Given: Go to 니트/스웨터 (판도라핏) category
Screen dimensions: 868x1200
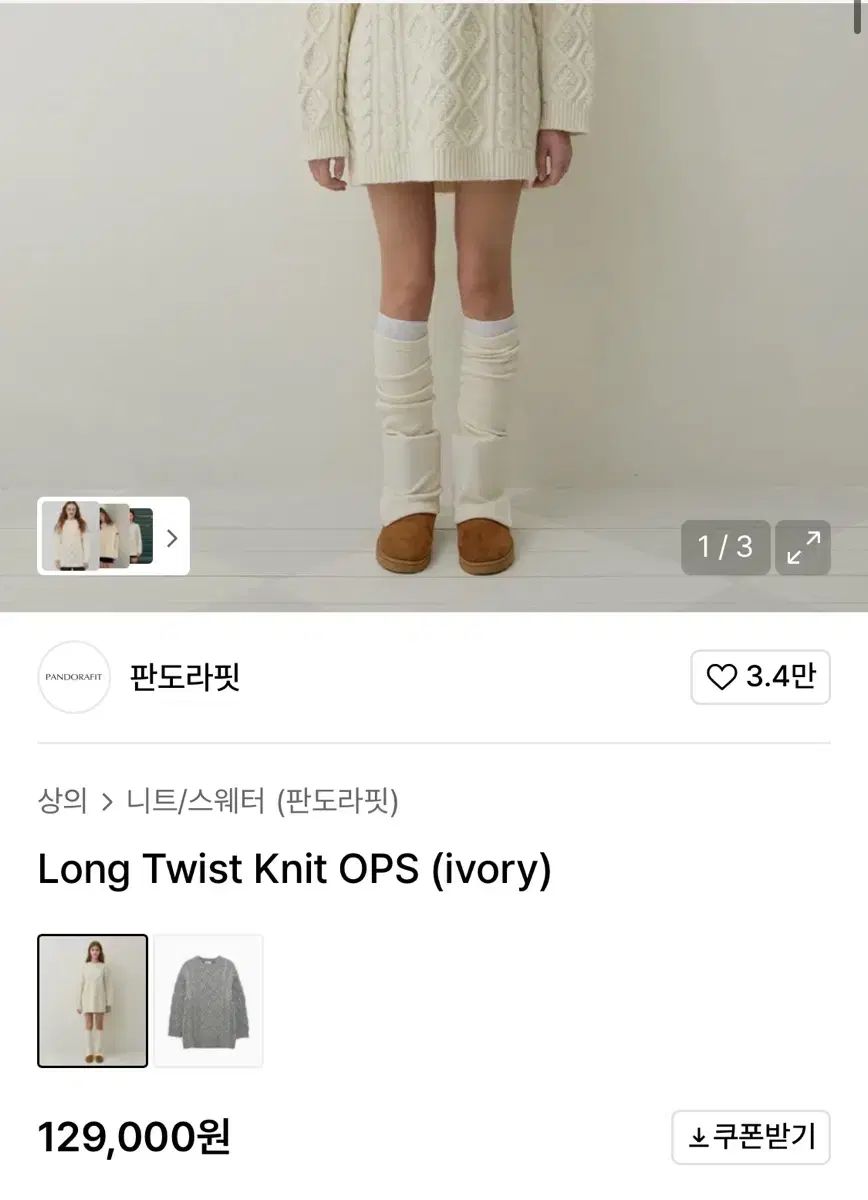Looking at the screenshot, I should 262,801.
